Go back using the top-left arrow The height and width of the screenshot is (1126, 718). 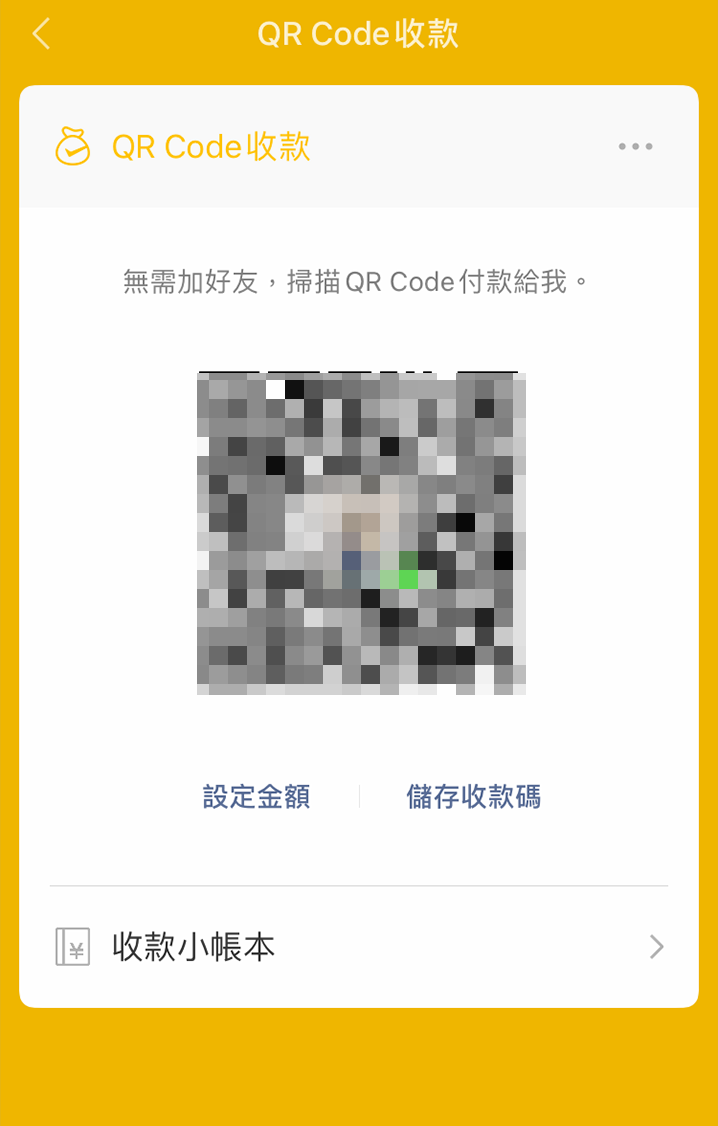click(40, 34)
